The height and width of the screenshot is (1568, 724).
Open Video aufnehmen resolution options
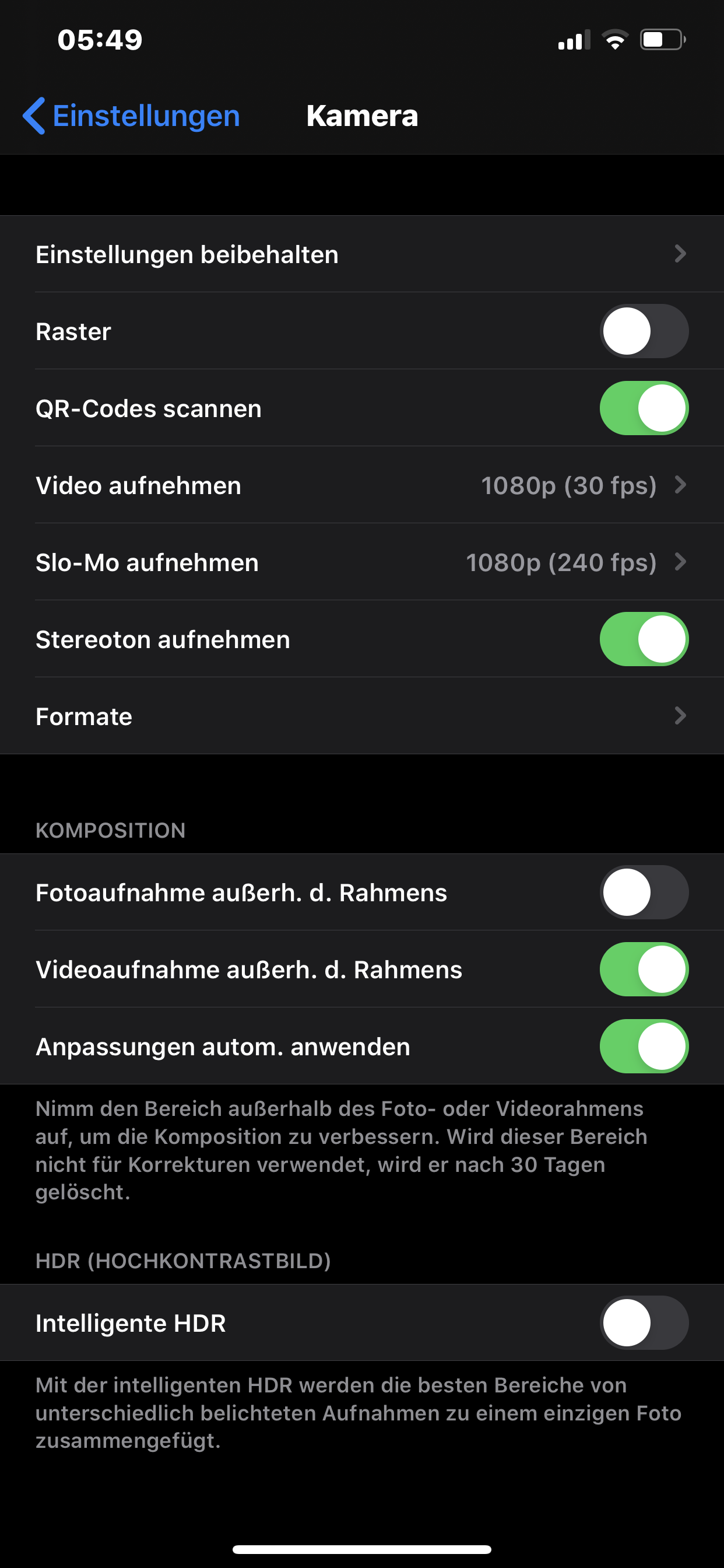click(362, 485)
